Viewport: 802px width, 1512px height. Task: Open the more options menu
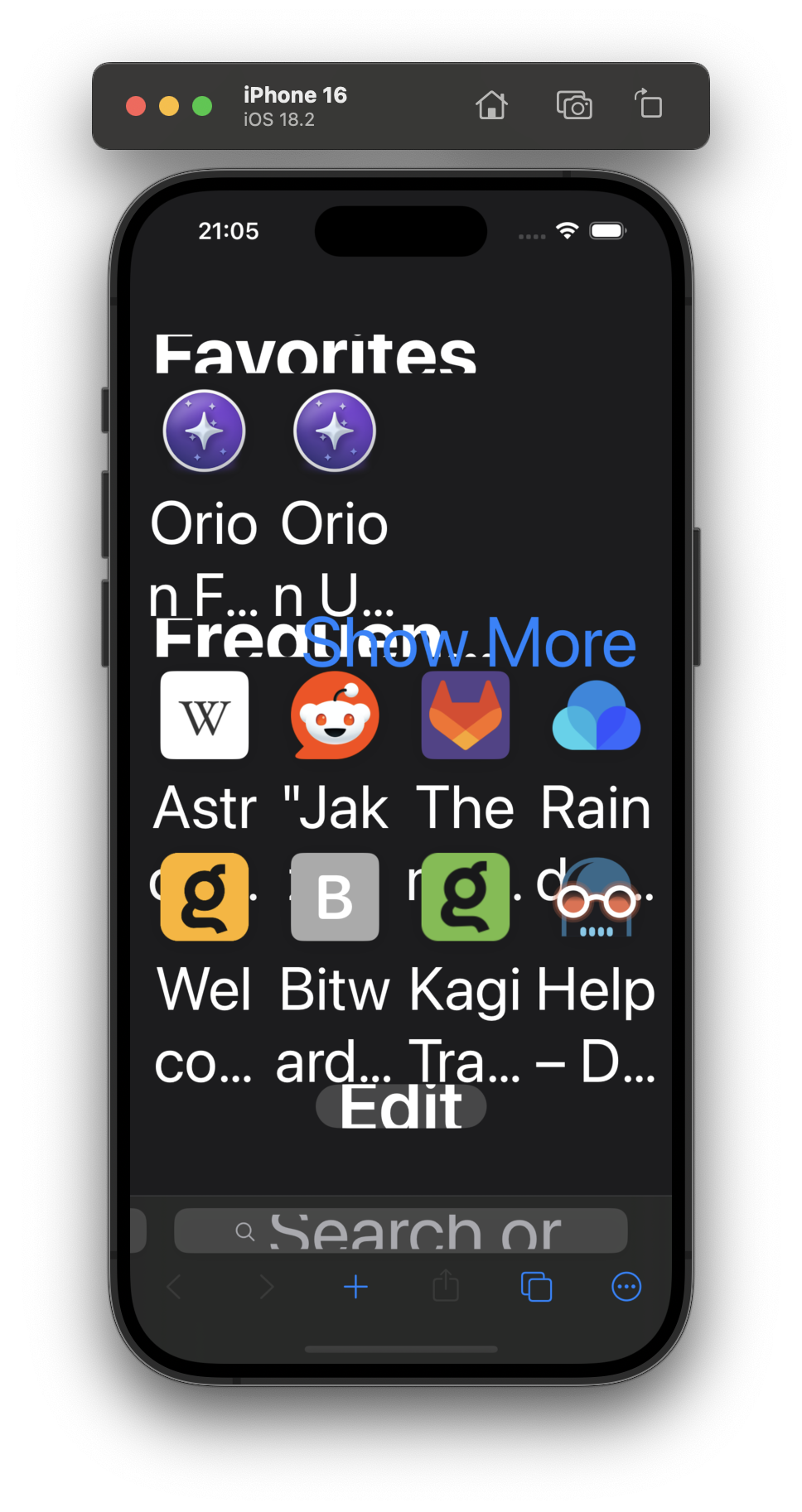click(x=626, y=1287)
